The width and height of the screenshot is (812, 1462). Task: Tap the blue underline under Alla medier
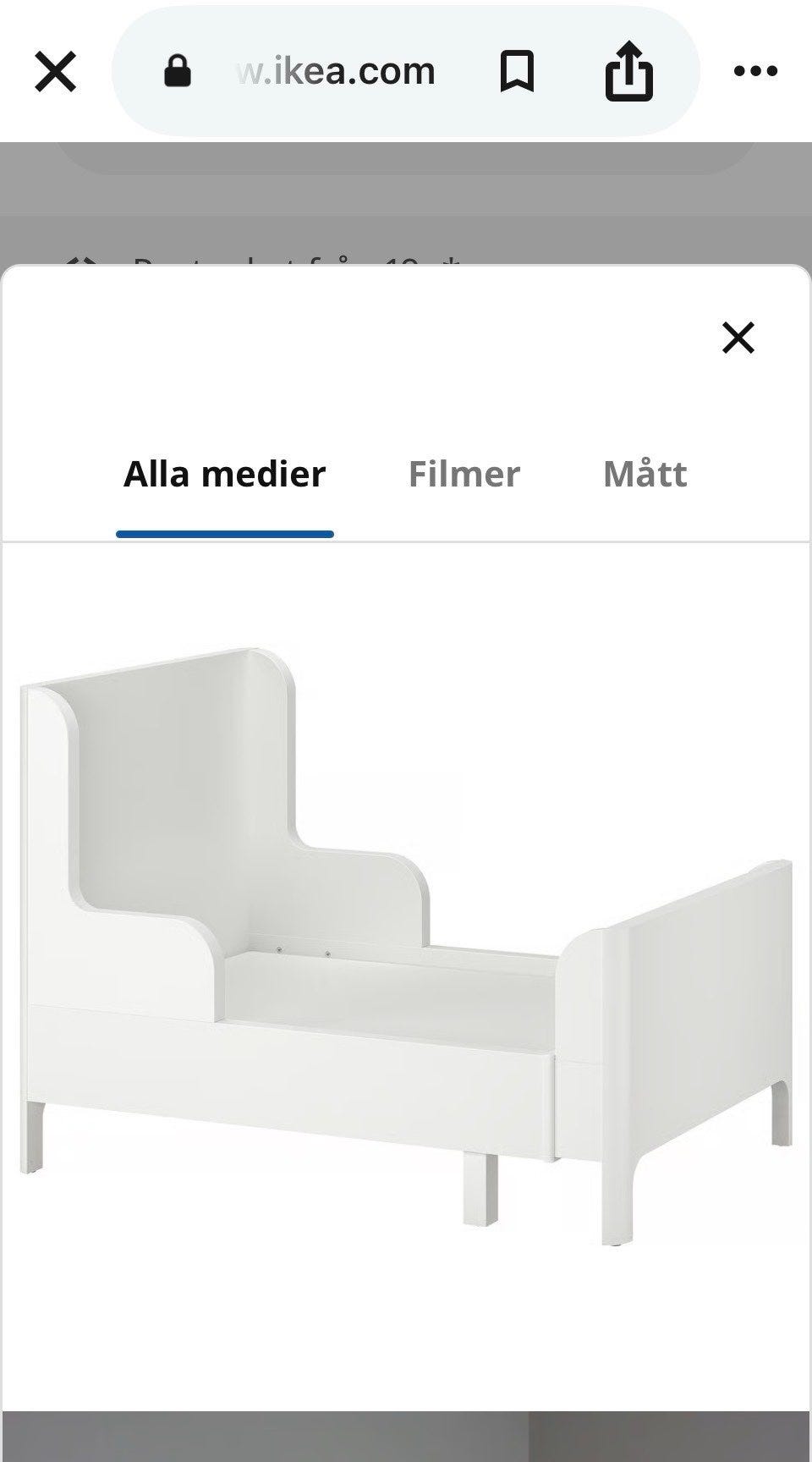(223, 533)
